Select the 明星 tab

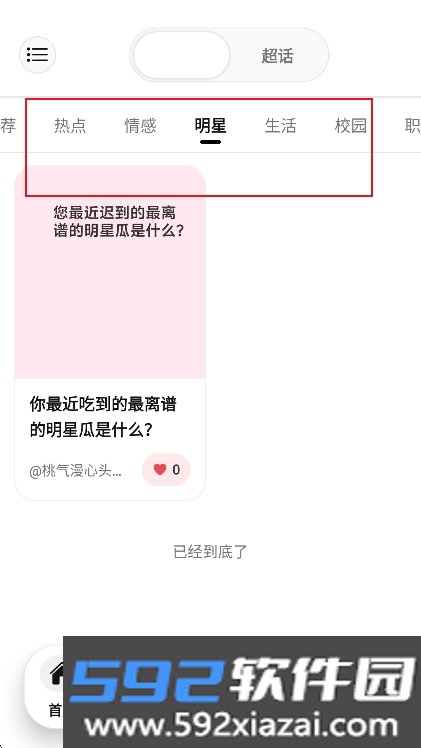point(210,125)
